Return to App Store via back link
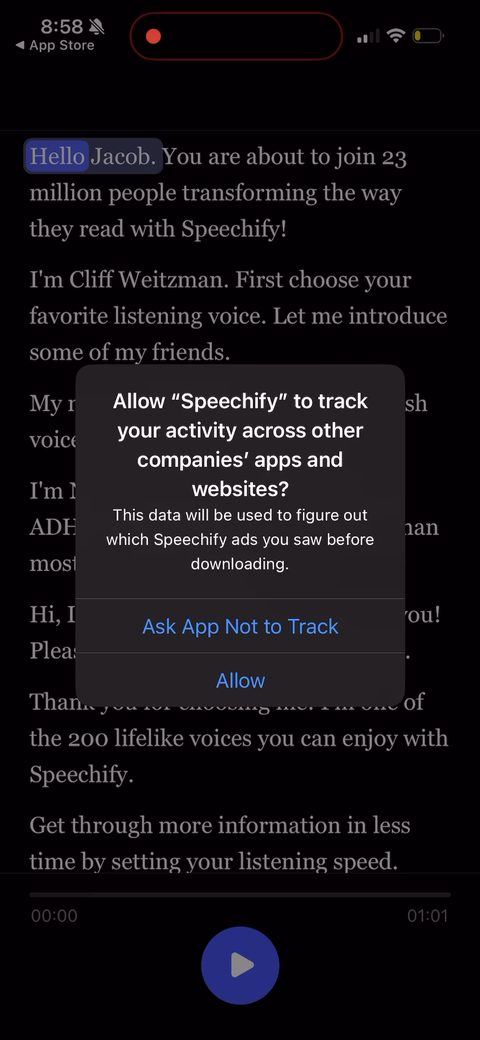480x1040 pixels. 55,46
